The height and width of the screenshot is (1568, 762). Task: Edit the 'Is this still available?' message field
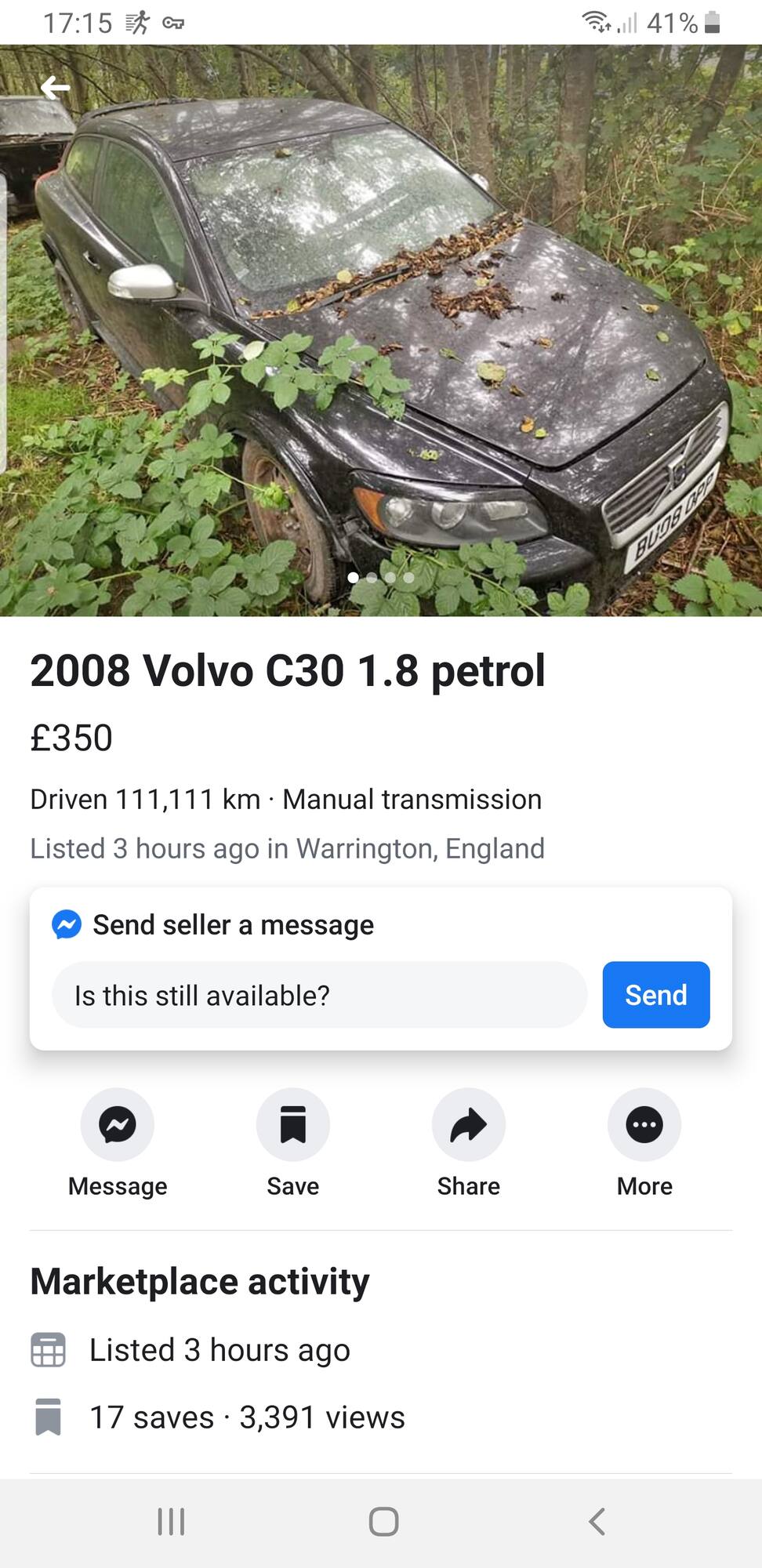[x=319, y=995]
